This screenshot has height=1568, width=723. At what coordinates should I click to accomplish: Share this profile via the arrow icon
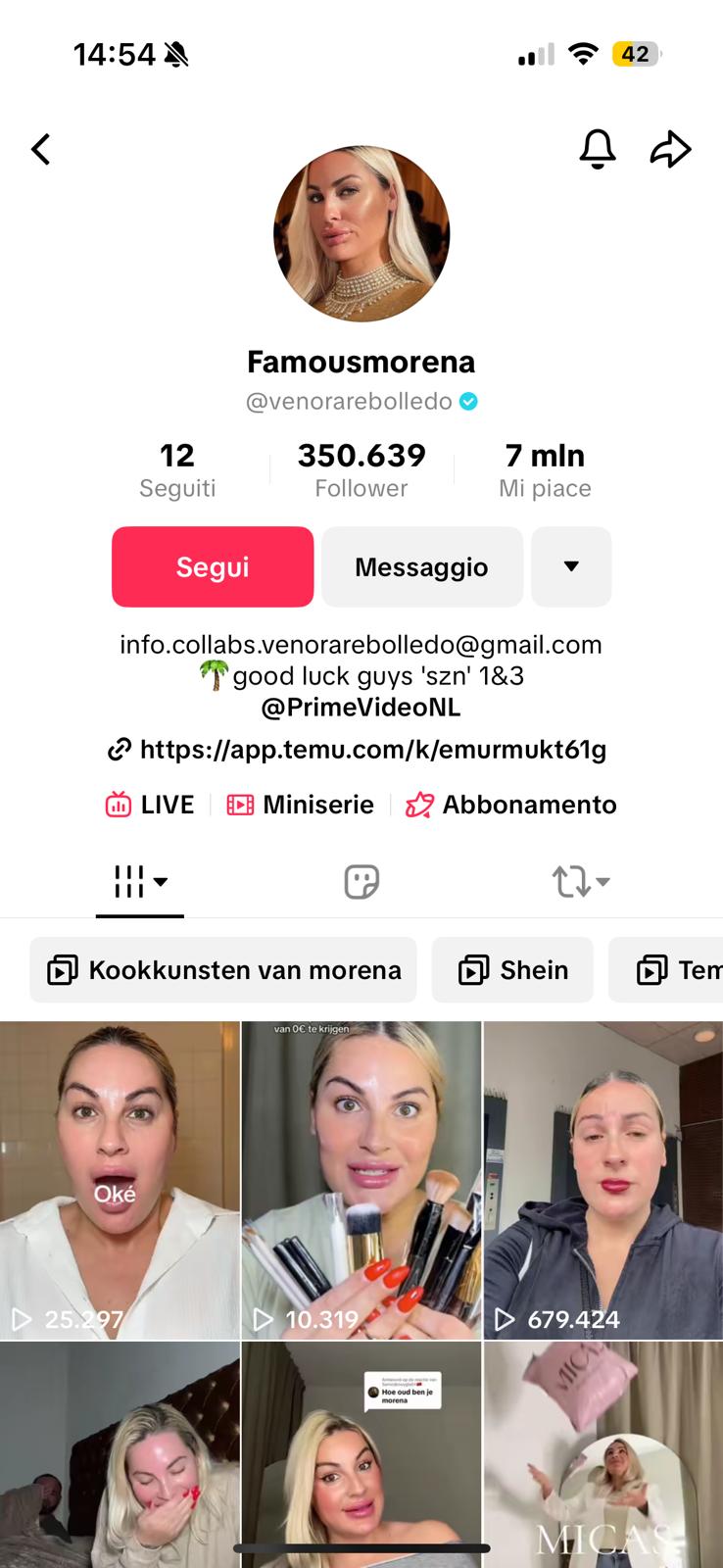[671, 150]
